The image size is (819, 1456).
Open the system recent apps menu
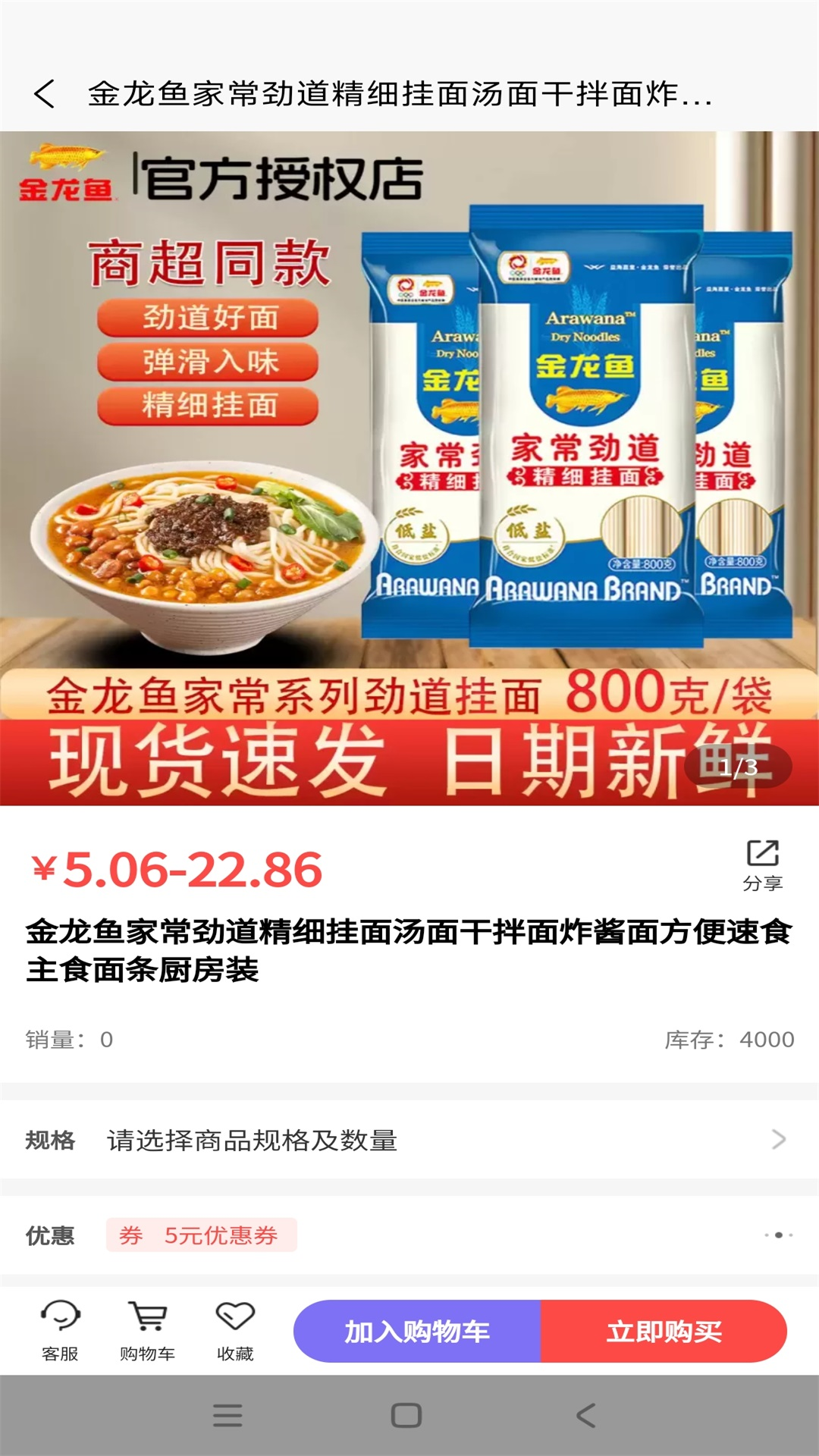click(x=227, y=1415)
